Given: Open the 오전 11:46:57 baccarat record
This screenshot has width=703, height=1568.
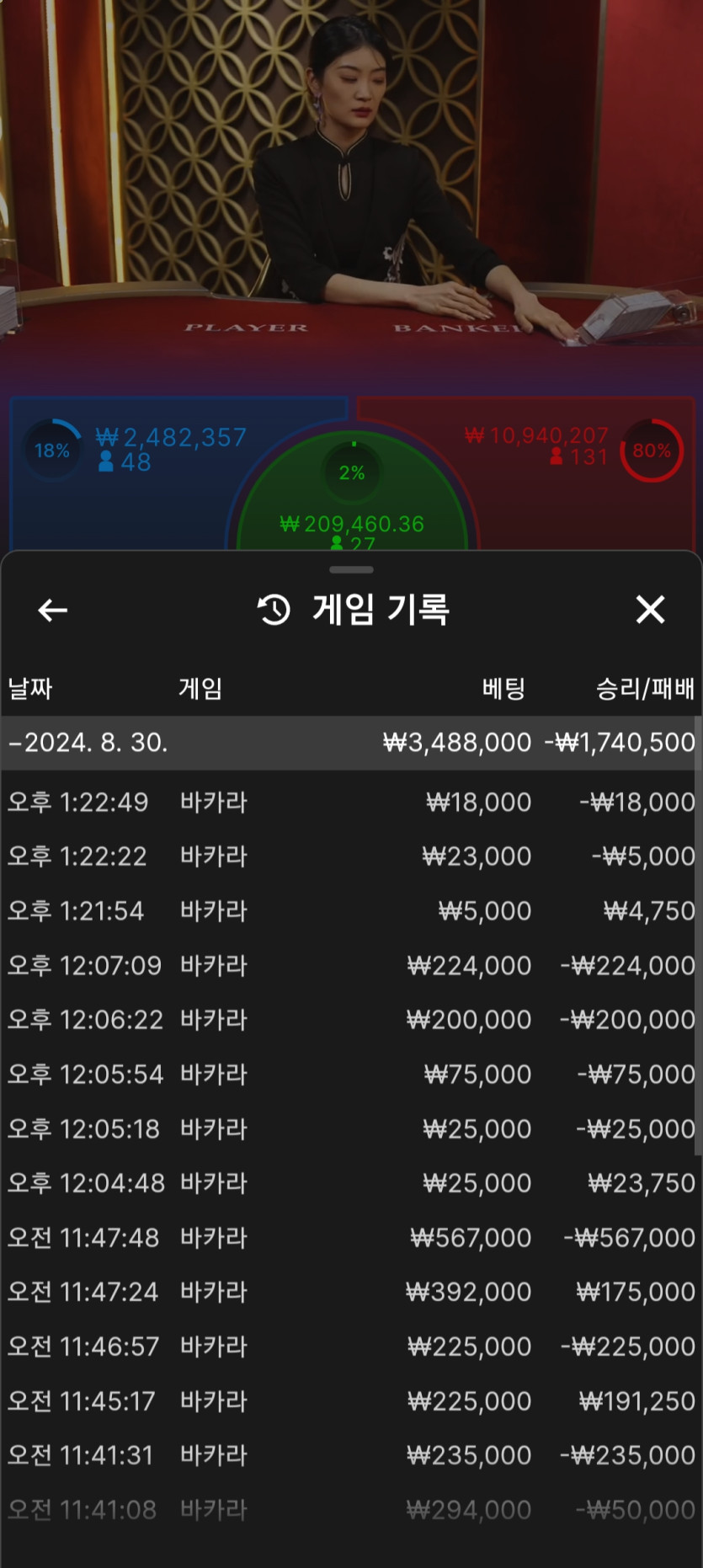Looking at the screenshot, I should pyautogui.click(x=349, y=1347).
